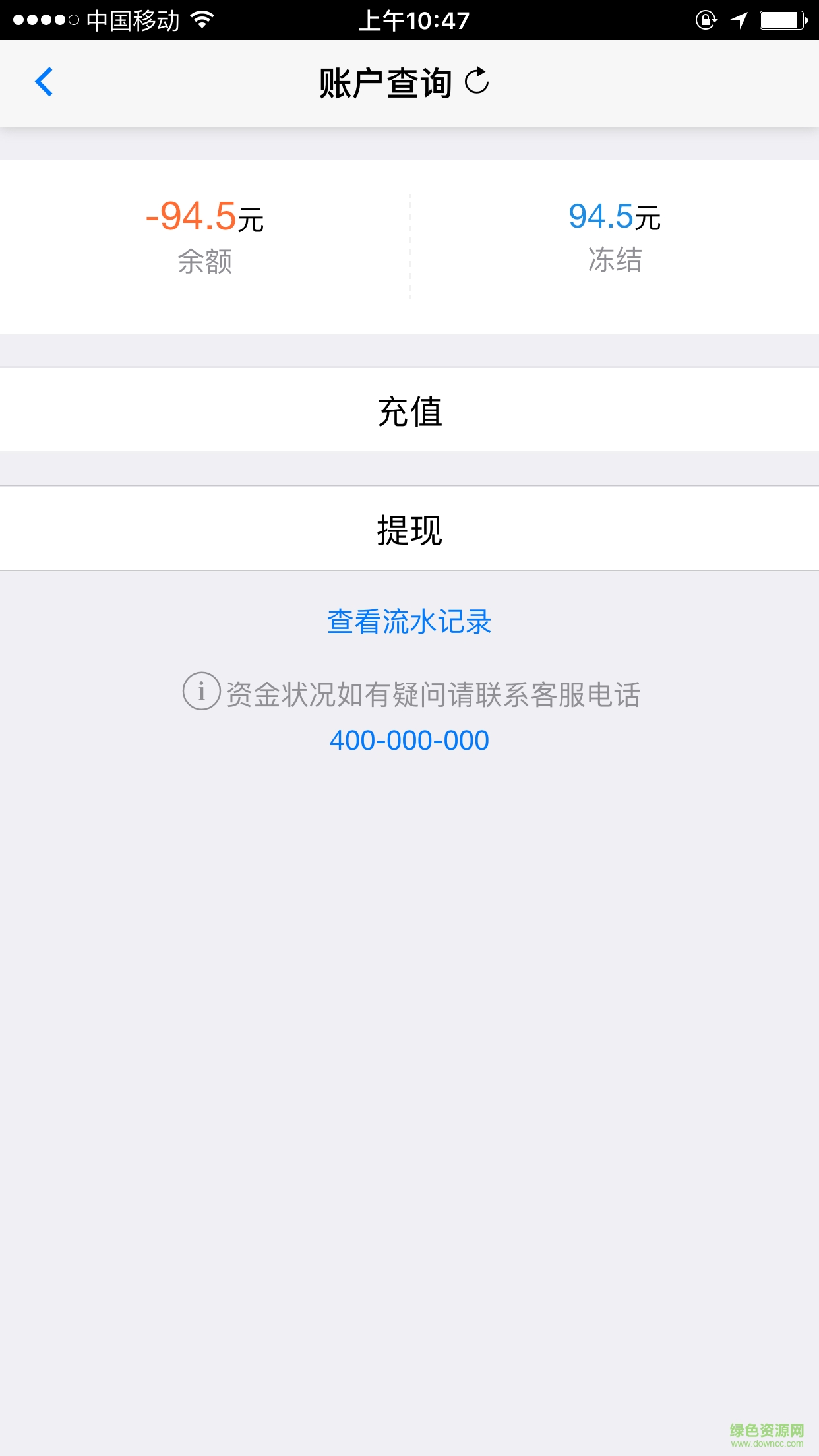The image size is (819, 1456).
Task: Go back using the blue arrow
Action: coord(44,82)
